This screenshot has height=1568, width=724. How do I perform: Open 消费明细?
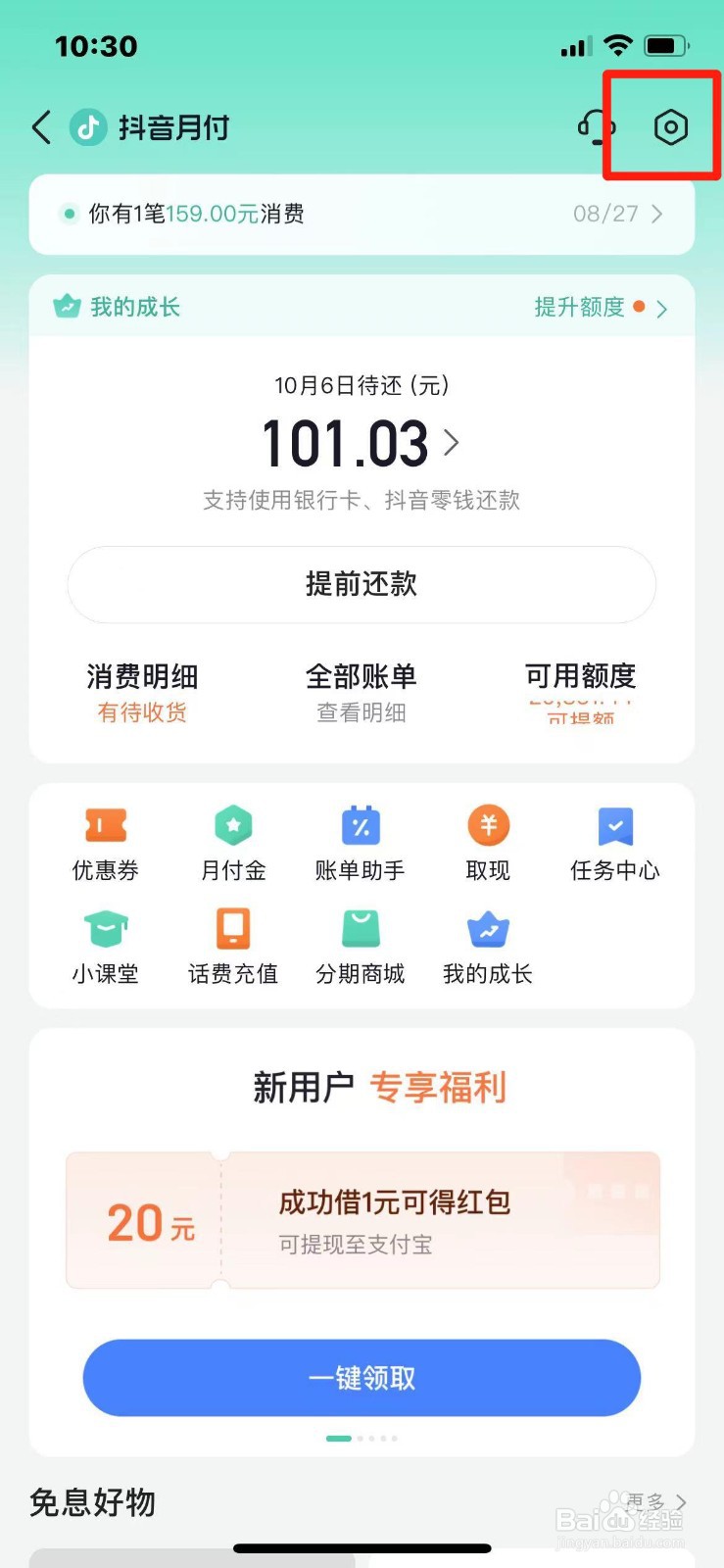click(x=142, y=693)
